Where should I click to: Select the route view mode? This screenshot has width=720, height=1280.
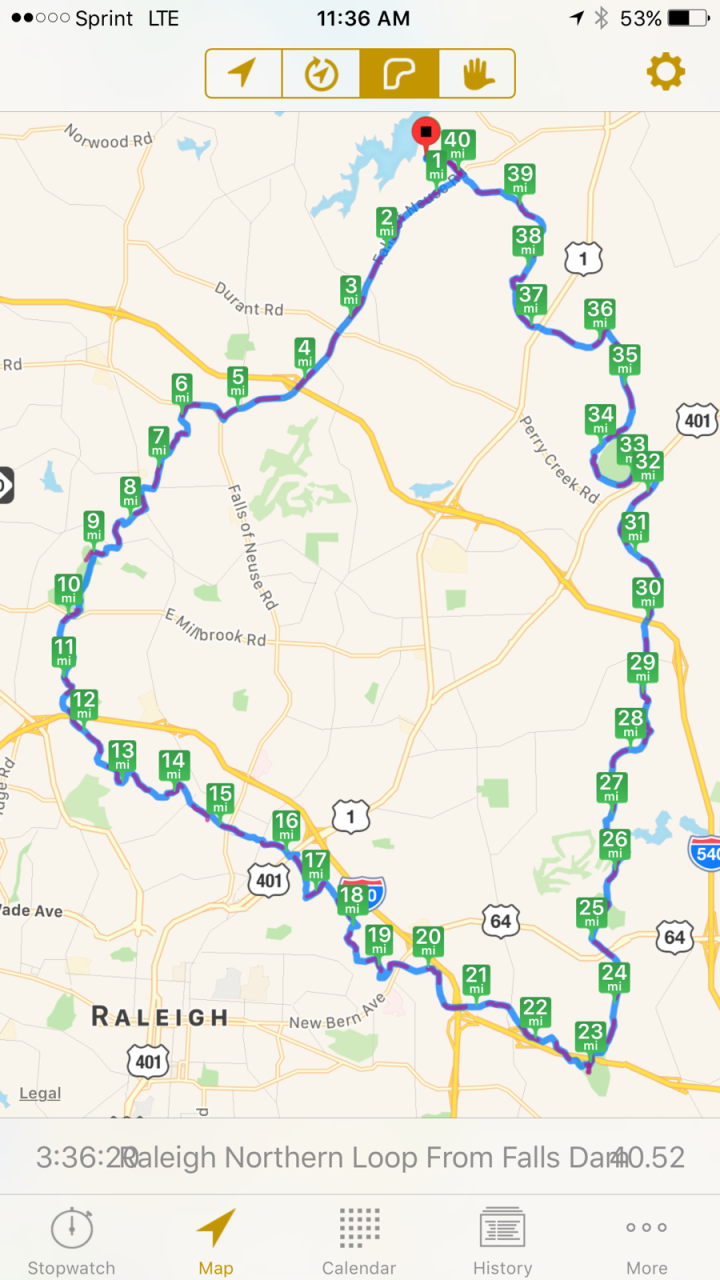[399, 73]
